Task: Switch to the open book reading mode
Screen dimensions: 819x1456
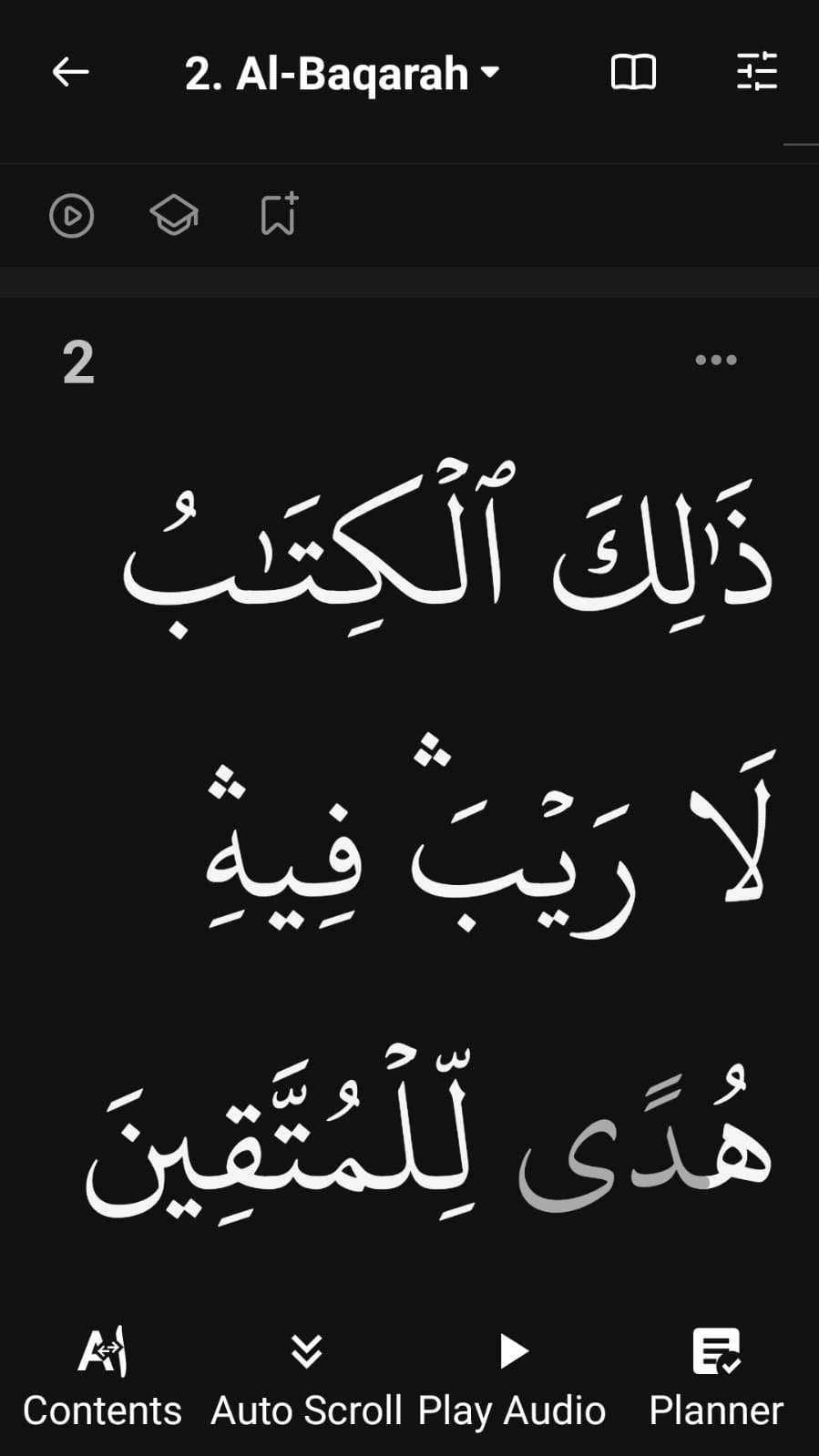Action: pos(632,72)
